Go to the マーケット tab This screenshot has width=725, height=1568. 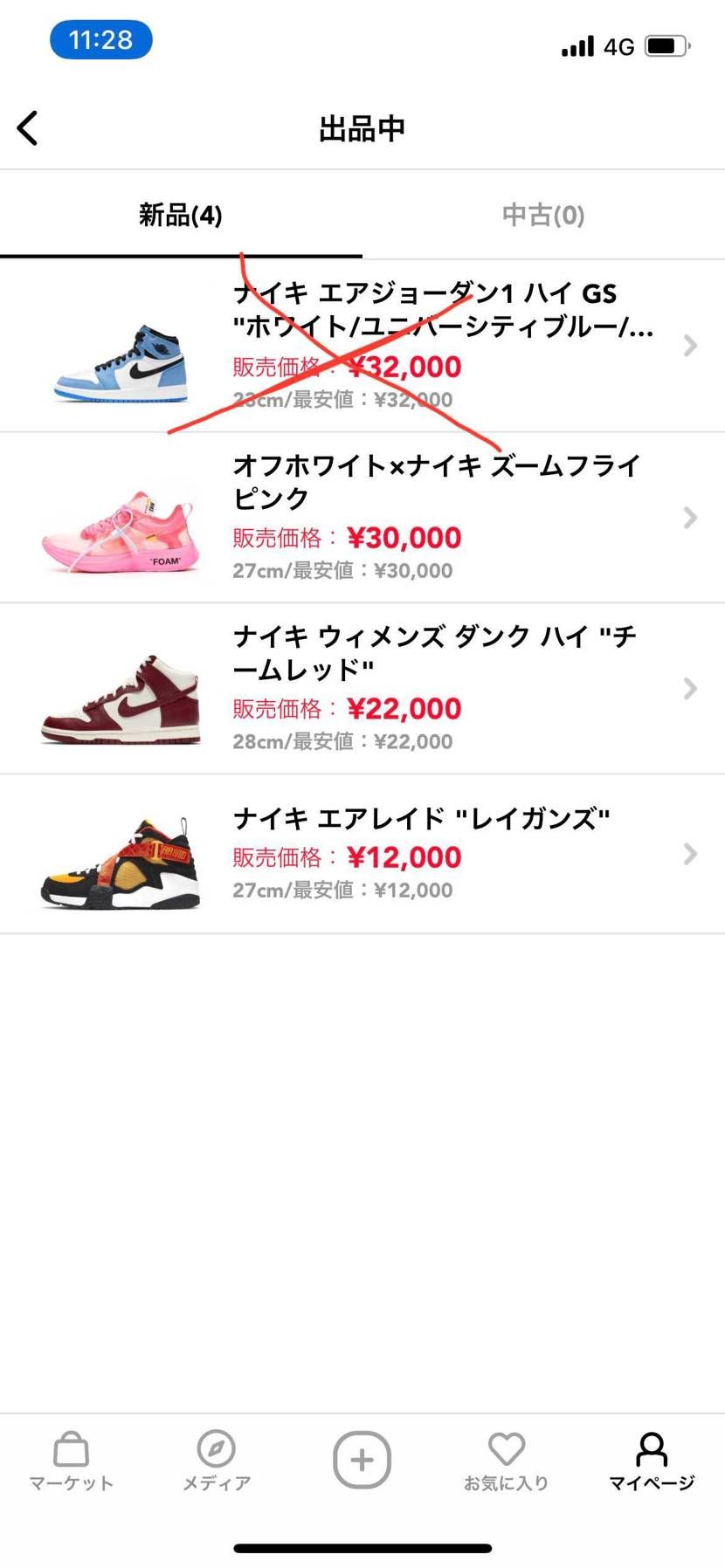[72, 1461]
